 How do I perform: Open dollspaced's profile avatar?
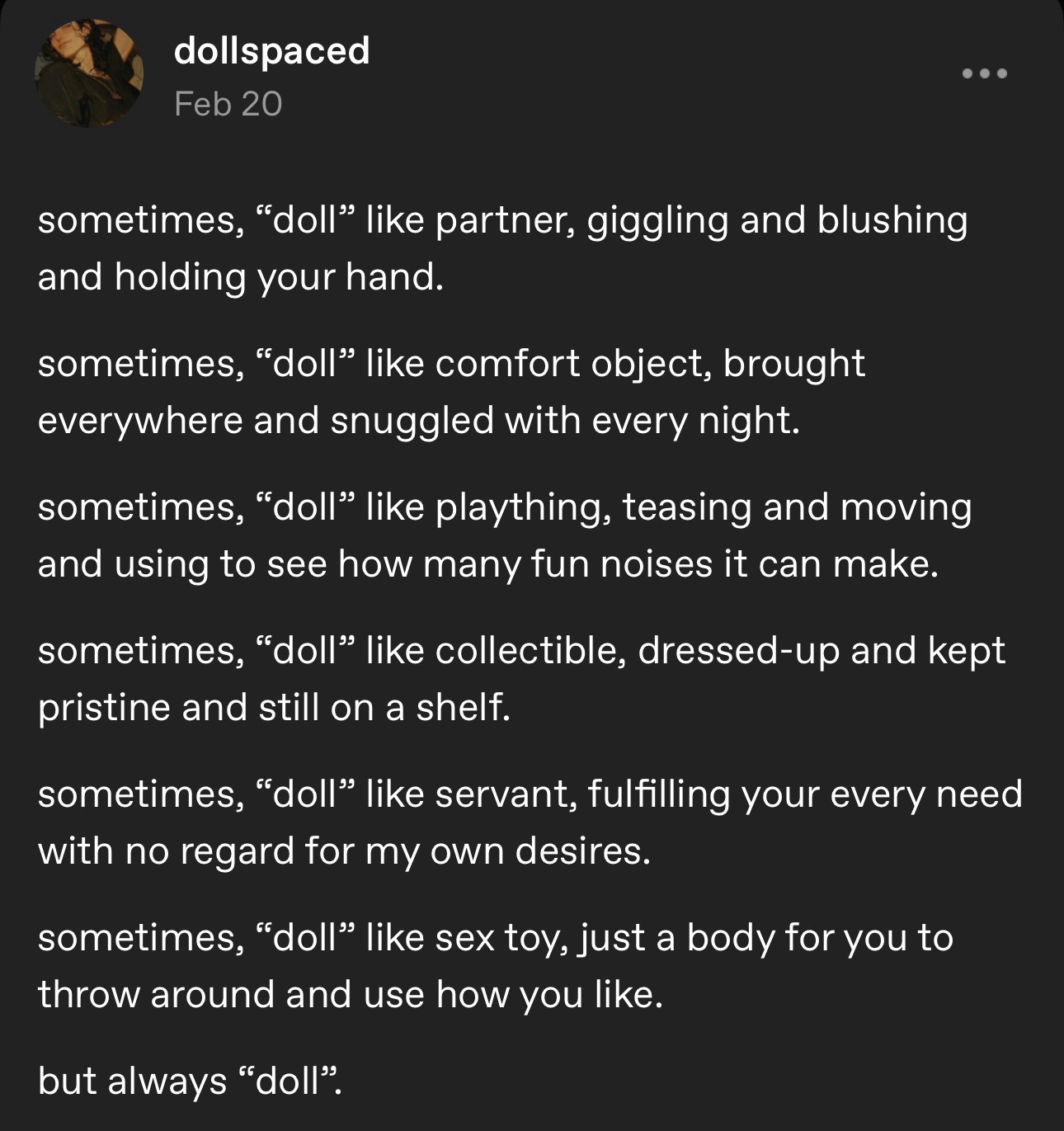point(89,74)
